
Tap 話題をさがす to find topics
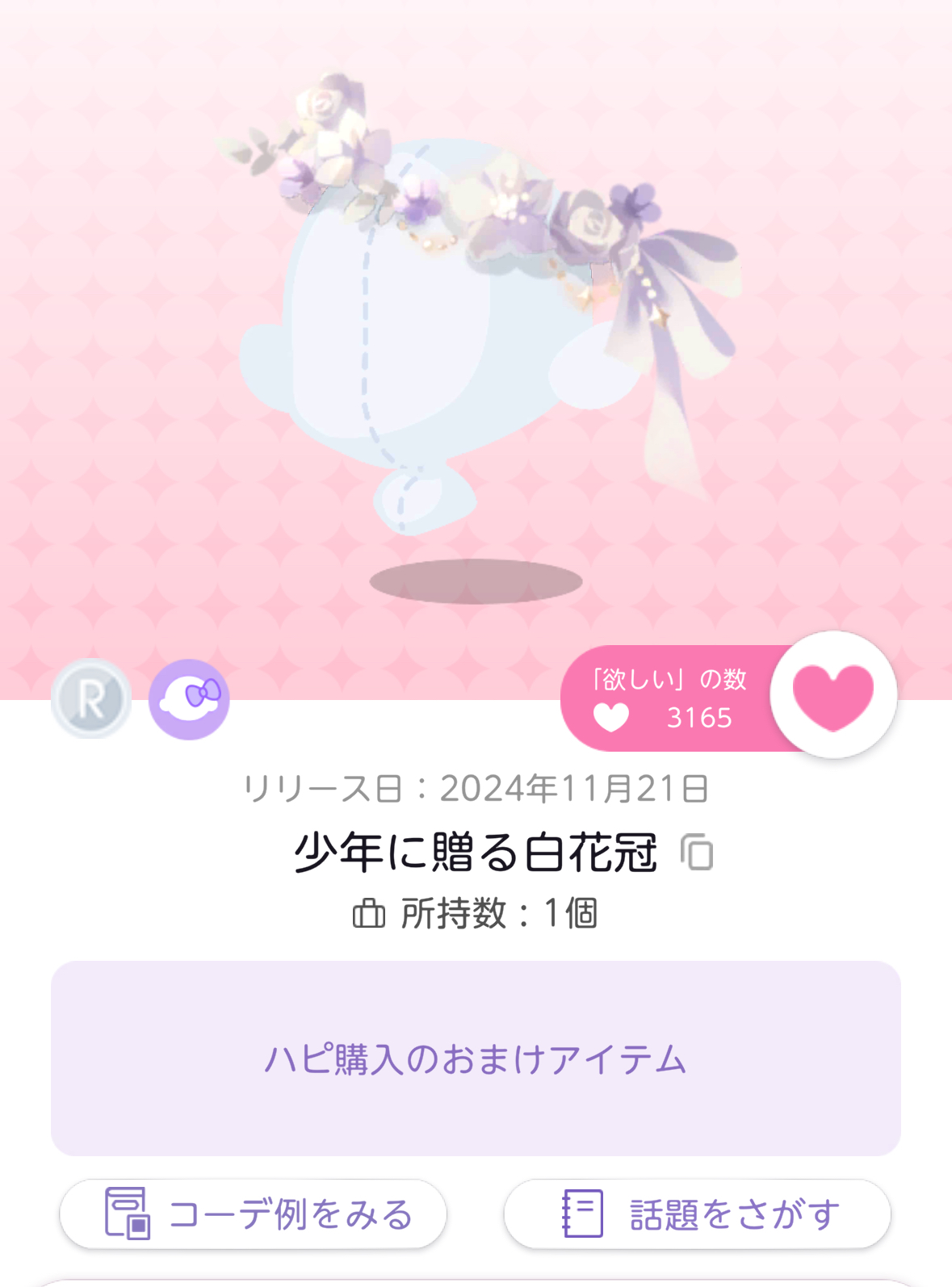[697, 1214]
